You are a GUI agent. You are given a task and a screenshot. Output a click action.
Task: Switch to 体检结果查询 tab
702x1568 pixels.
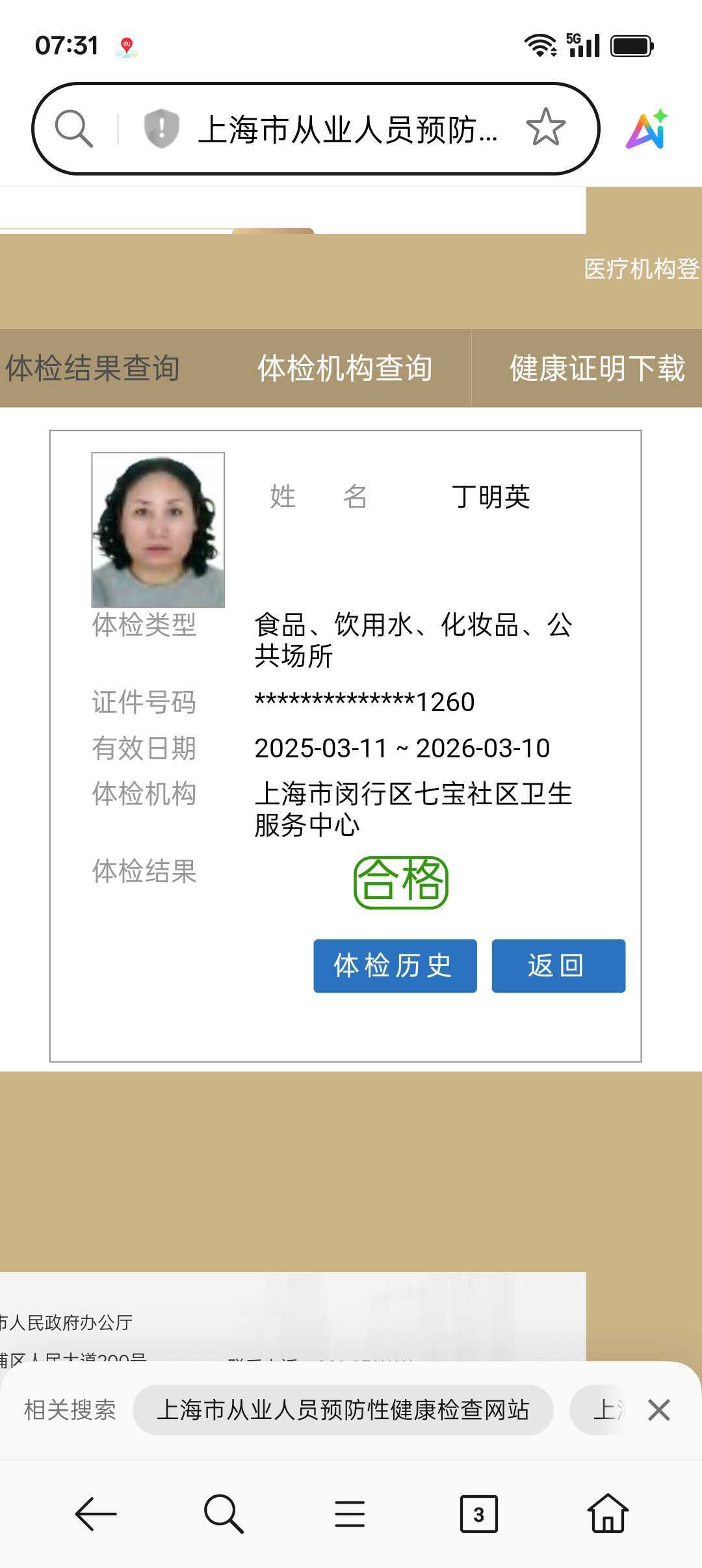(x=92, y=368)
